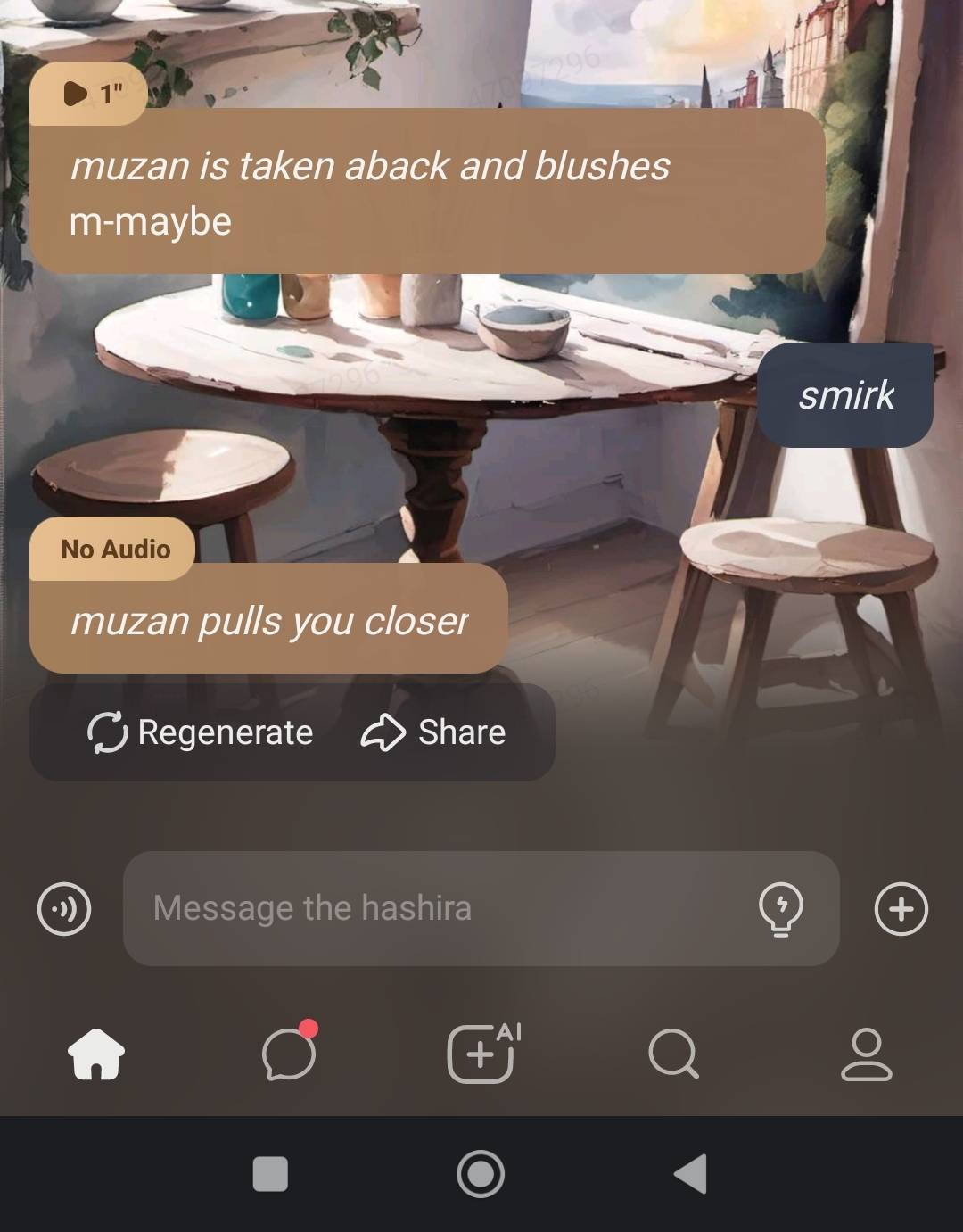Open the AI create tab
The height and width of the screenshot is (1232, 963).
click(x=481, y=1054)
